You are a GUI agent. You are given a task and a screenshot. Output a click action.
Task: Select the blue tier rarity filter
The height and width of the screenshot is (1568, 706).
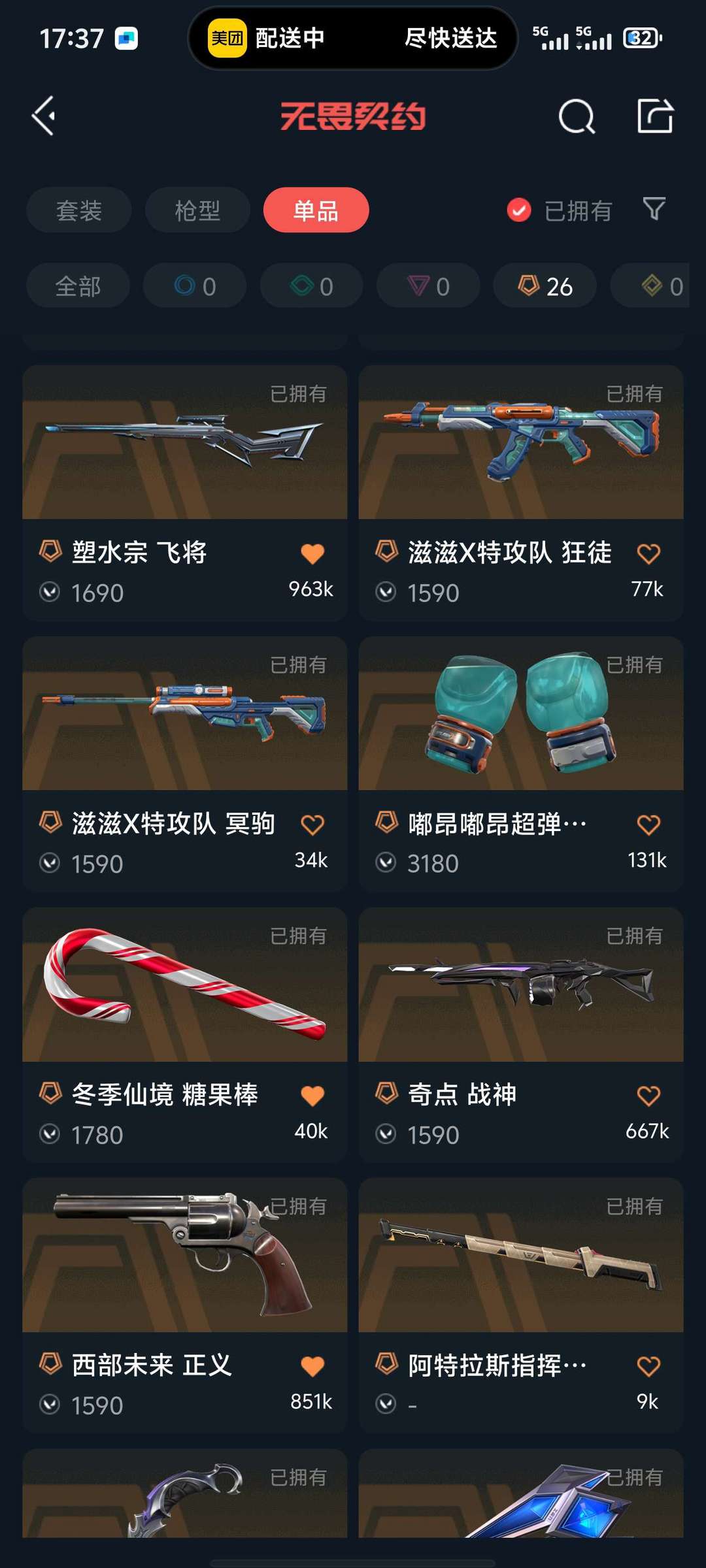click(193, 286)
